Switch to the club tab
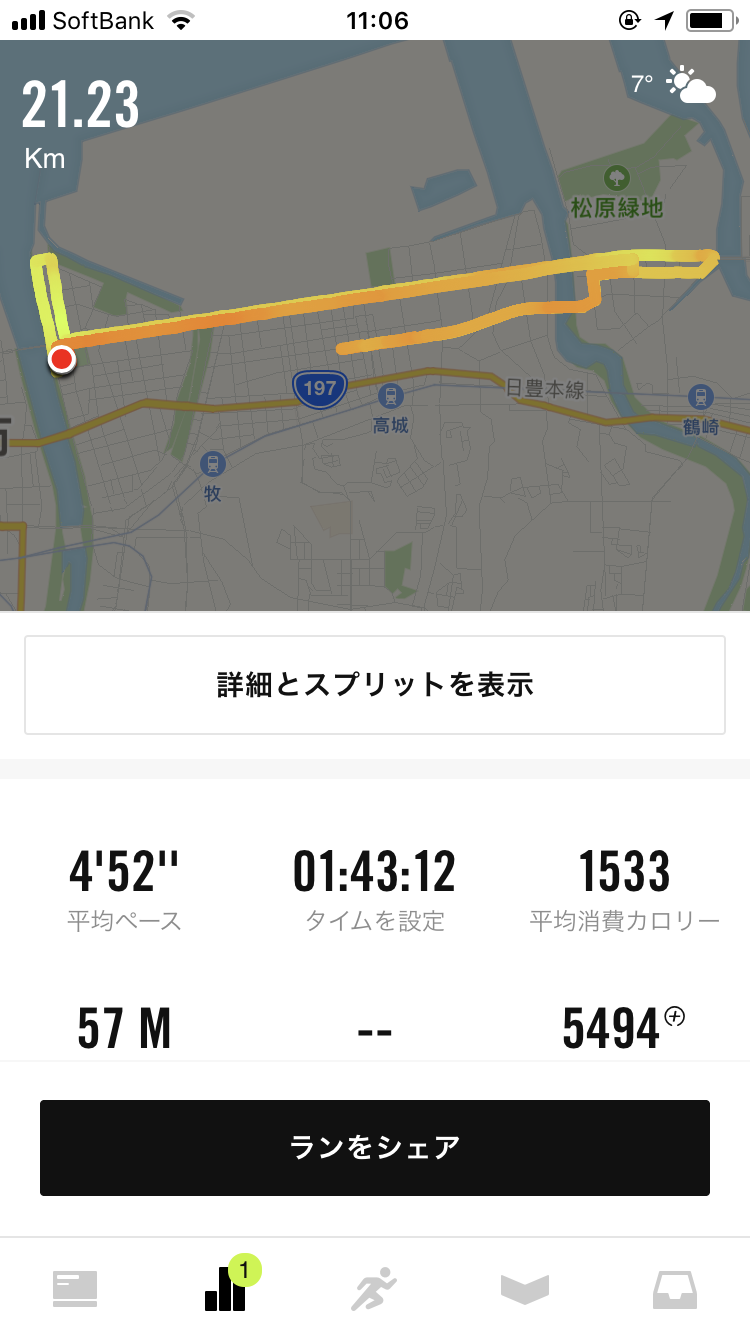 point(525,1289)
